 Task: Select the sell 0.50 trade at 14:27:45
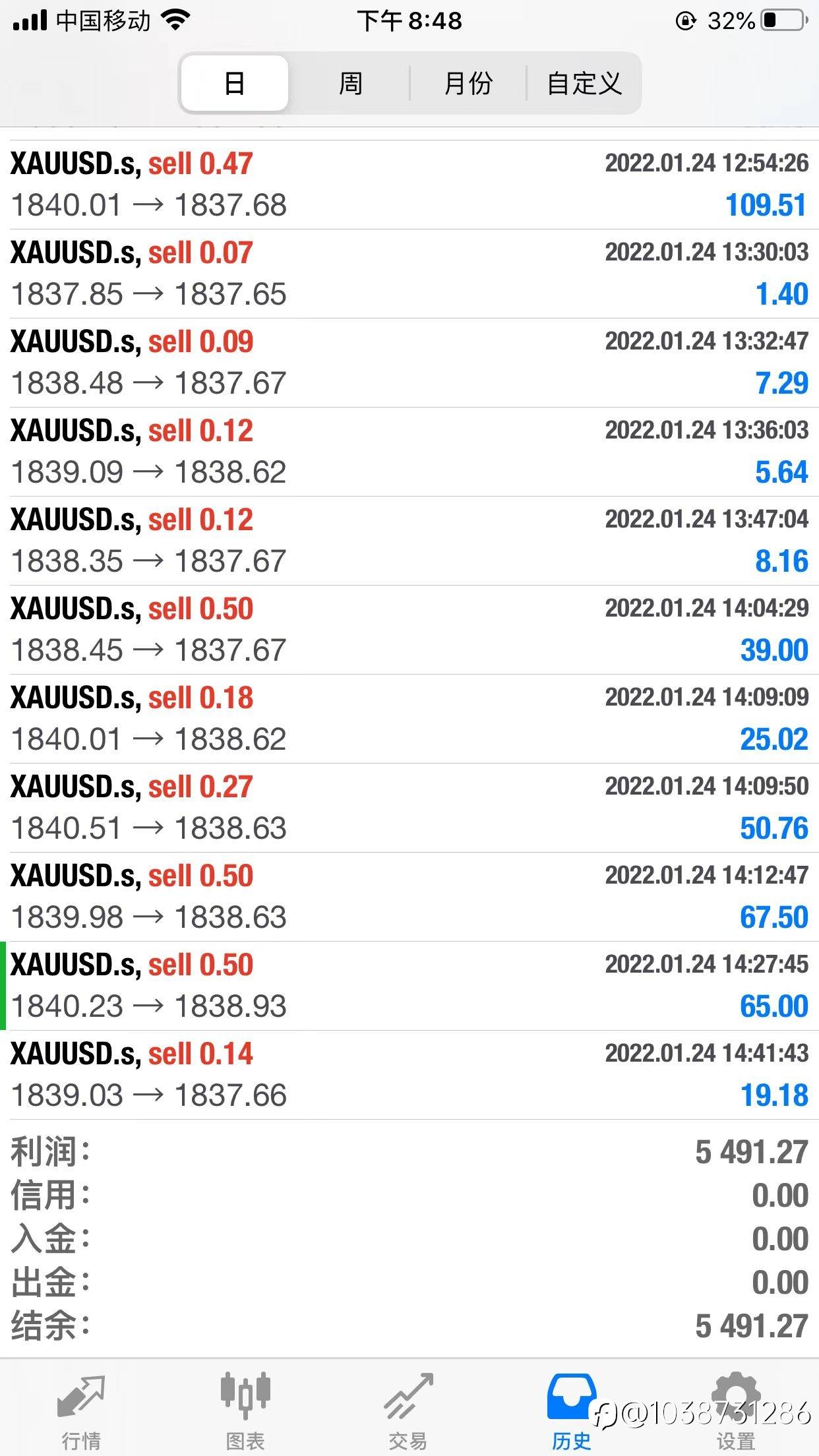[409, 986]
